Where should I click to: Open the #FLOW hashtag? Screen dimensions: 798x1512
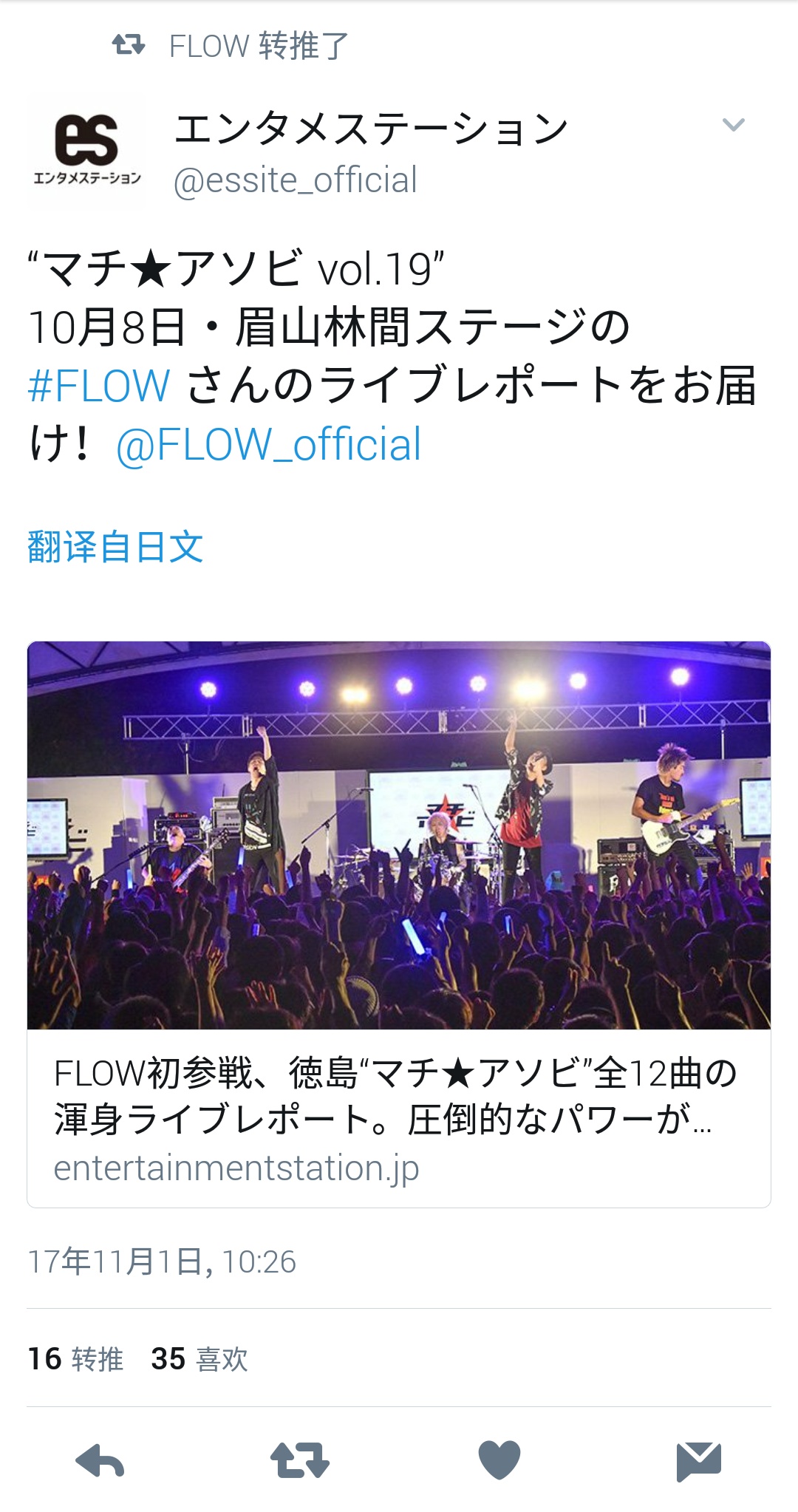click(99, 386)
